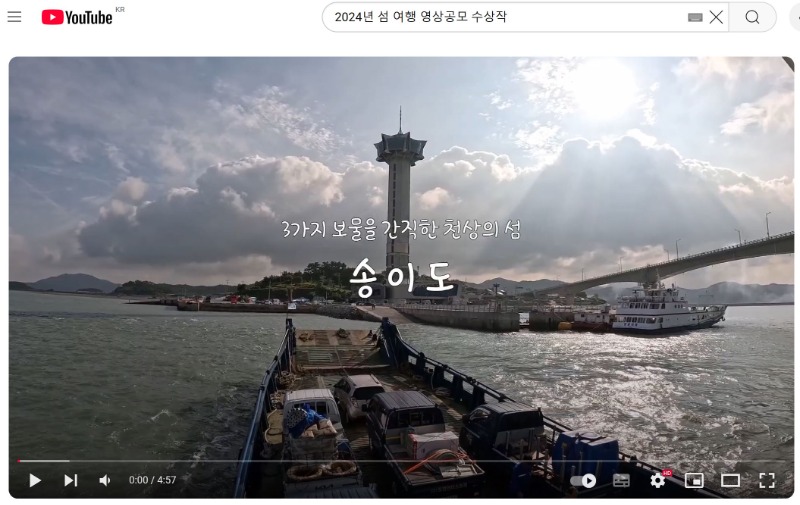Go to YouTube home via logo

(77, 17)
